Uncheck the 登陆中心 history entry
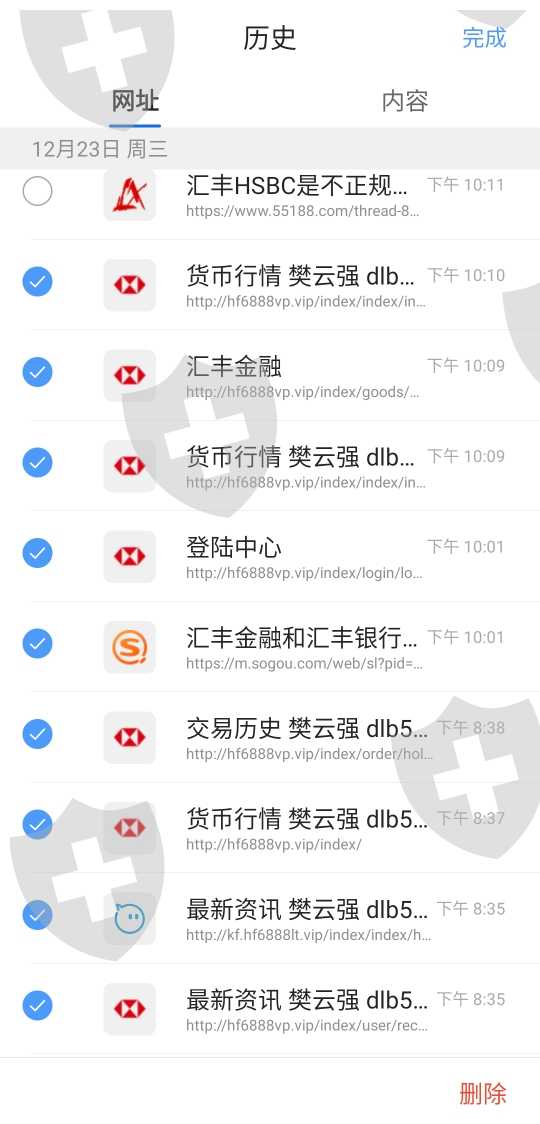Screen dimensions: 540x1124 pos(37,553)
